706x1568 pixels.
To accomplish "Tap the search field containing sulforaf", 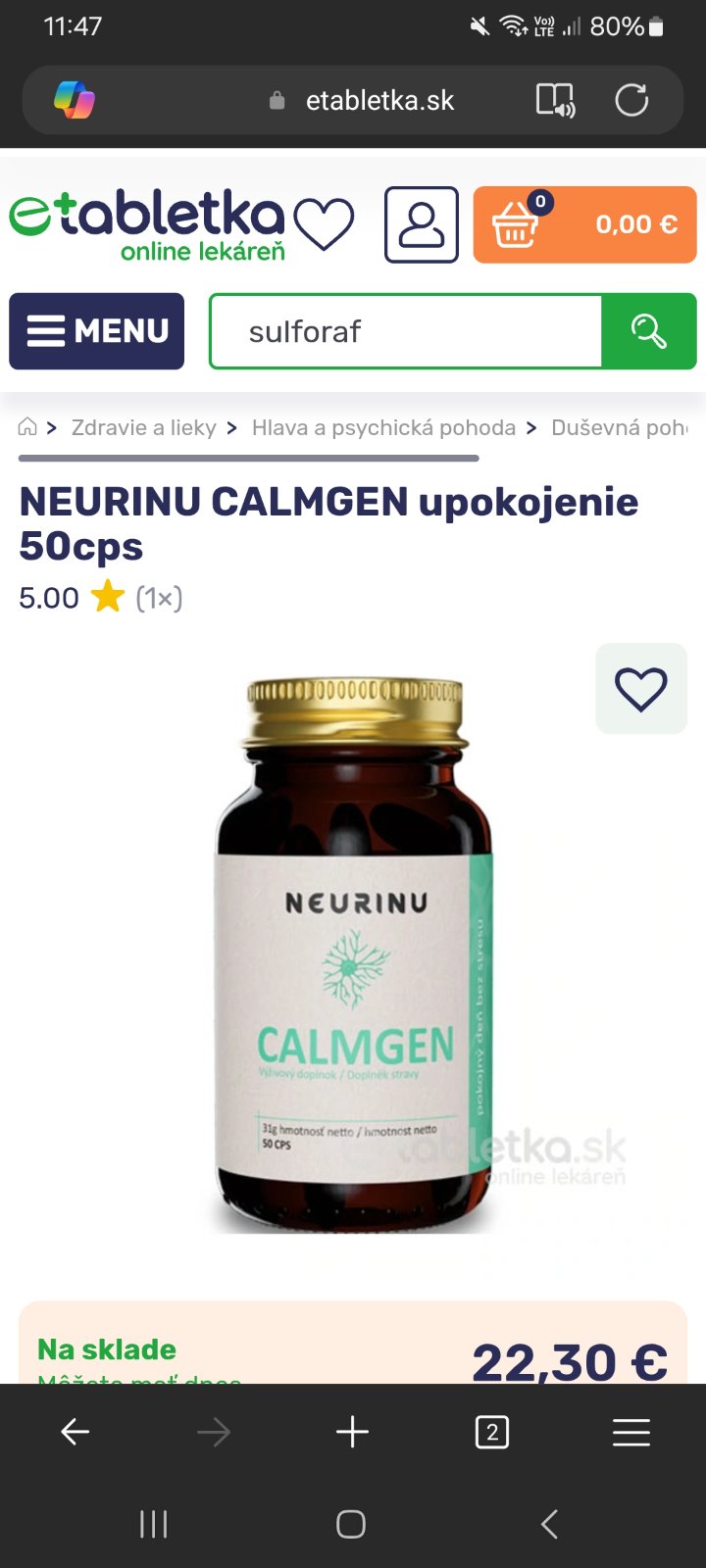I will [404, 332].
